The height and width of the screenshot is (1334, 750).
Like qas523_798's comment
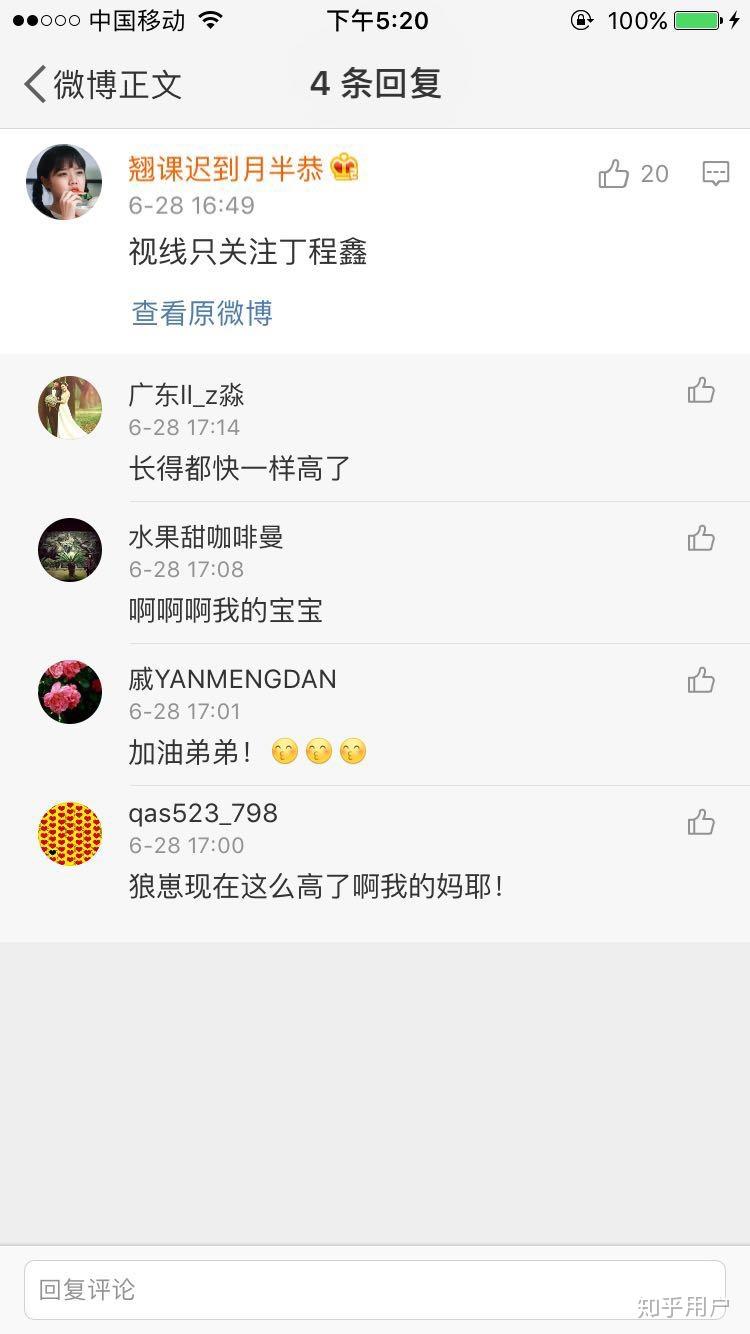pyautogui.click(x=701, y=822)
